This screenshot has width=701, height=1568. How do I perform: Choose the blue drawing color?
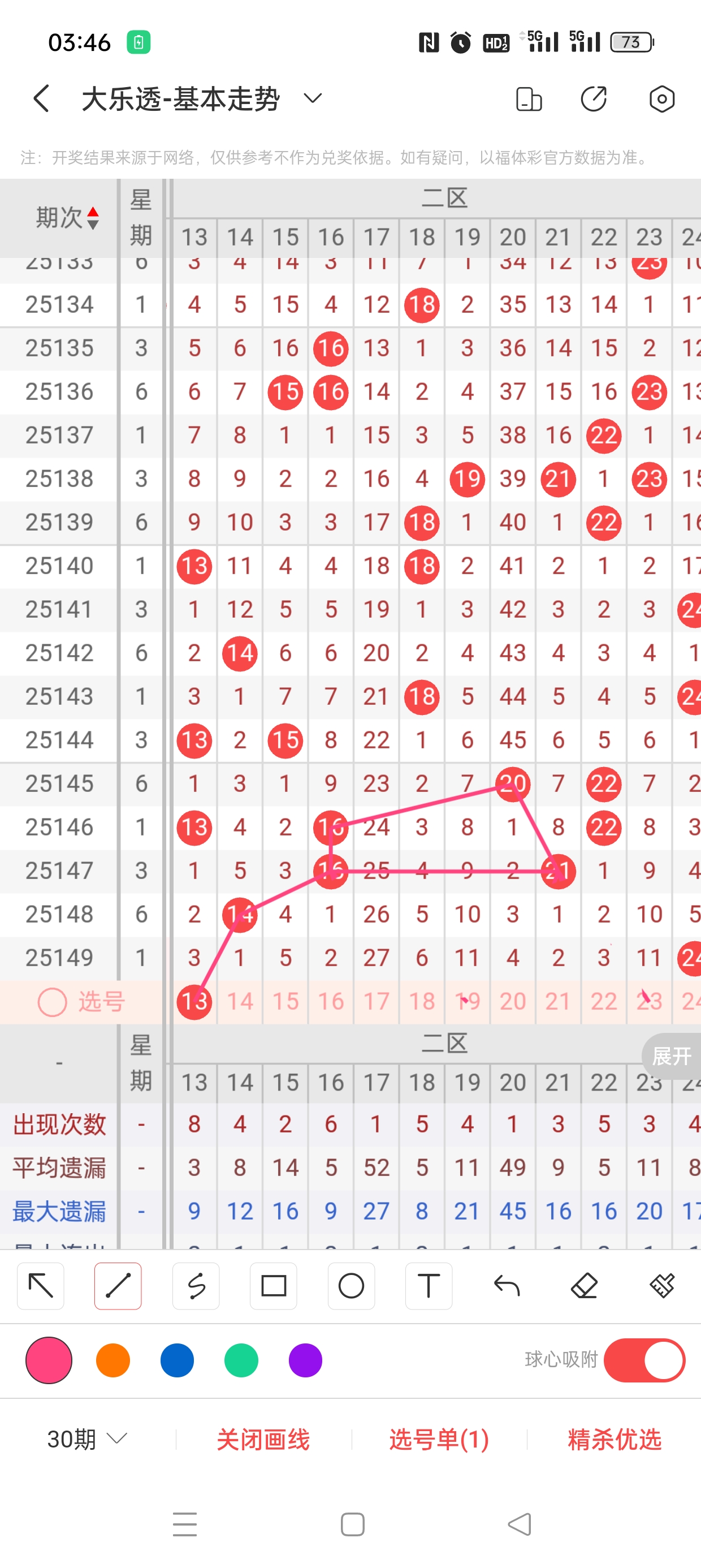coord(177,1360)
